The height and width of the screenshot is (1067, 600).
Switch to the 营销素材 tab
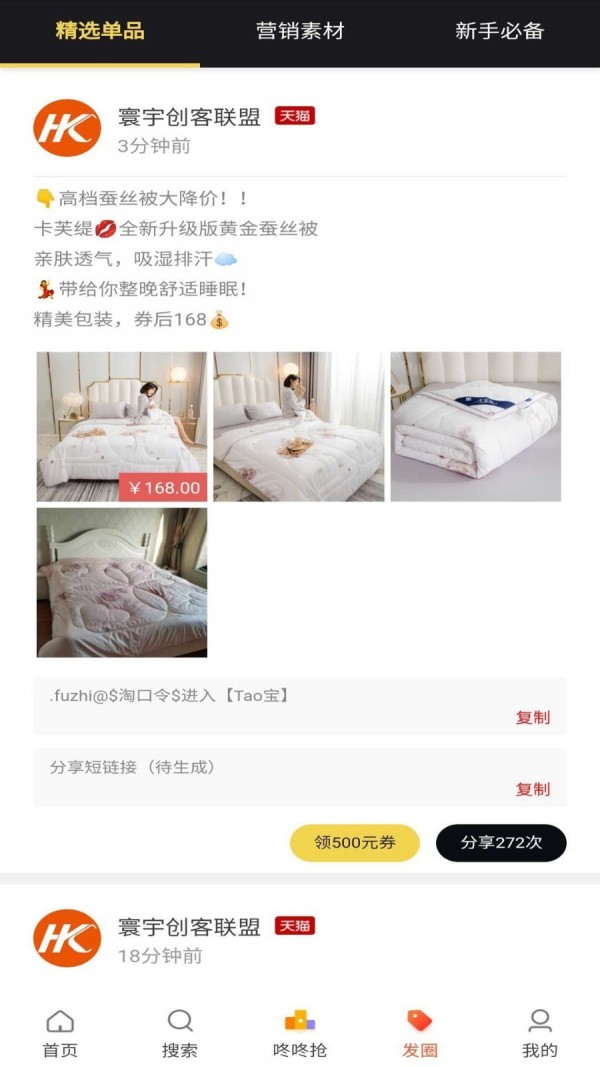click(x=300, y=31)
